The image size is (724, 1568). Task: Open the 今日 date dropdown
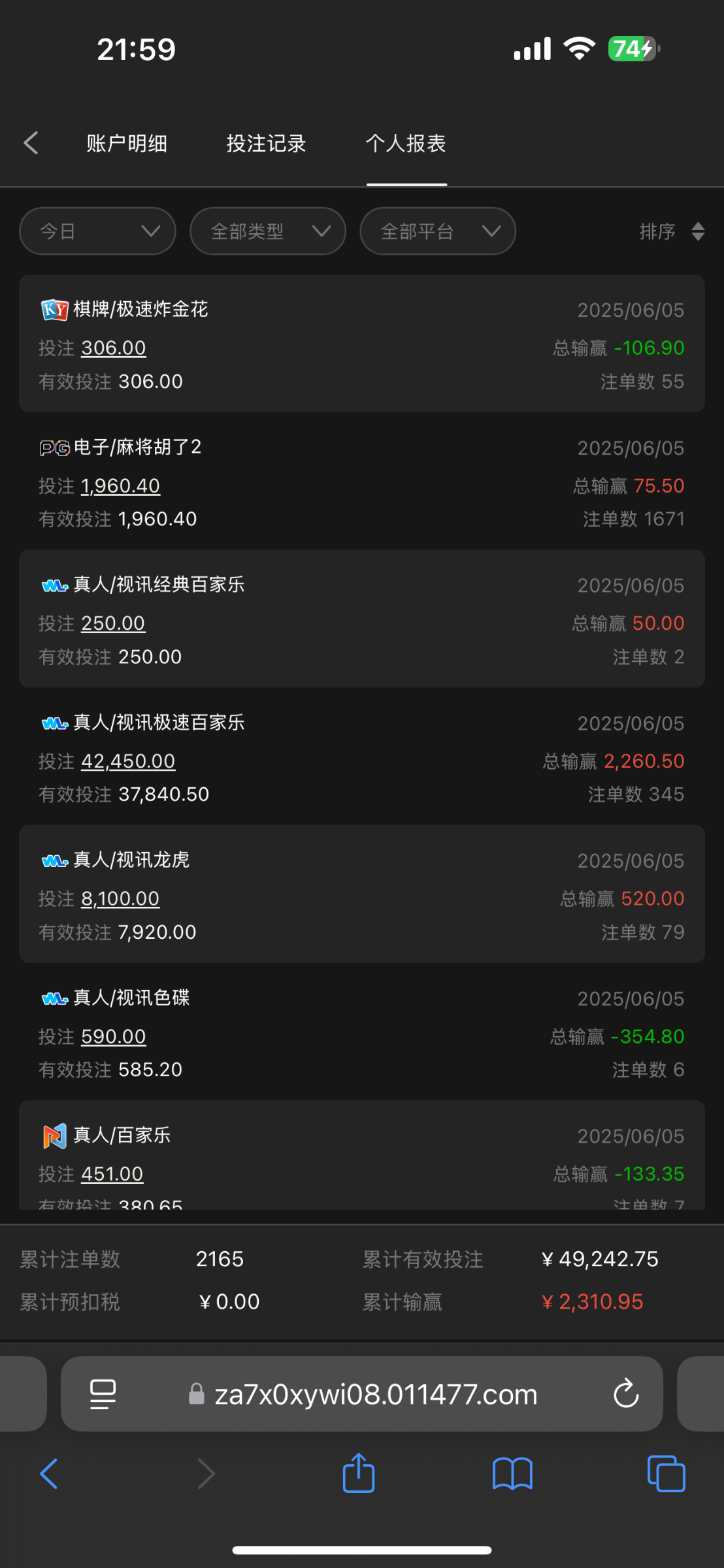pyautogui.click(x=98, y=231)
